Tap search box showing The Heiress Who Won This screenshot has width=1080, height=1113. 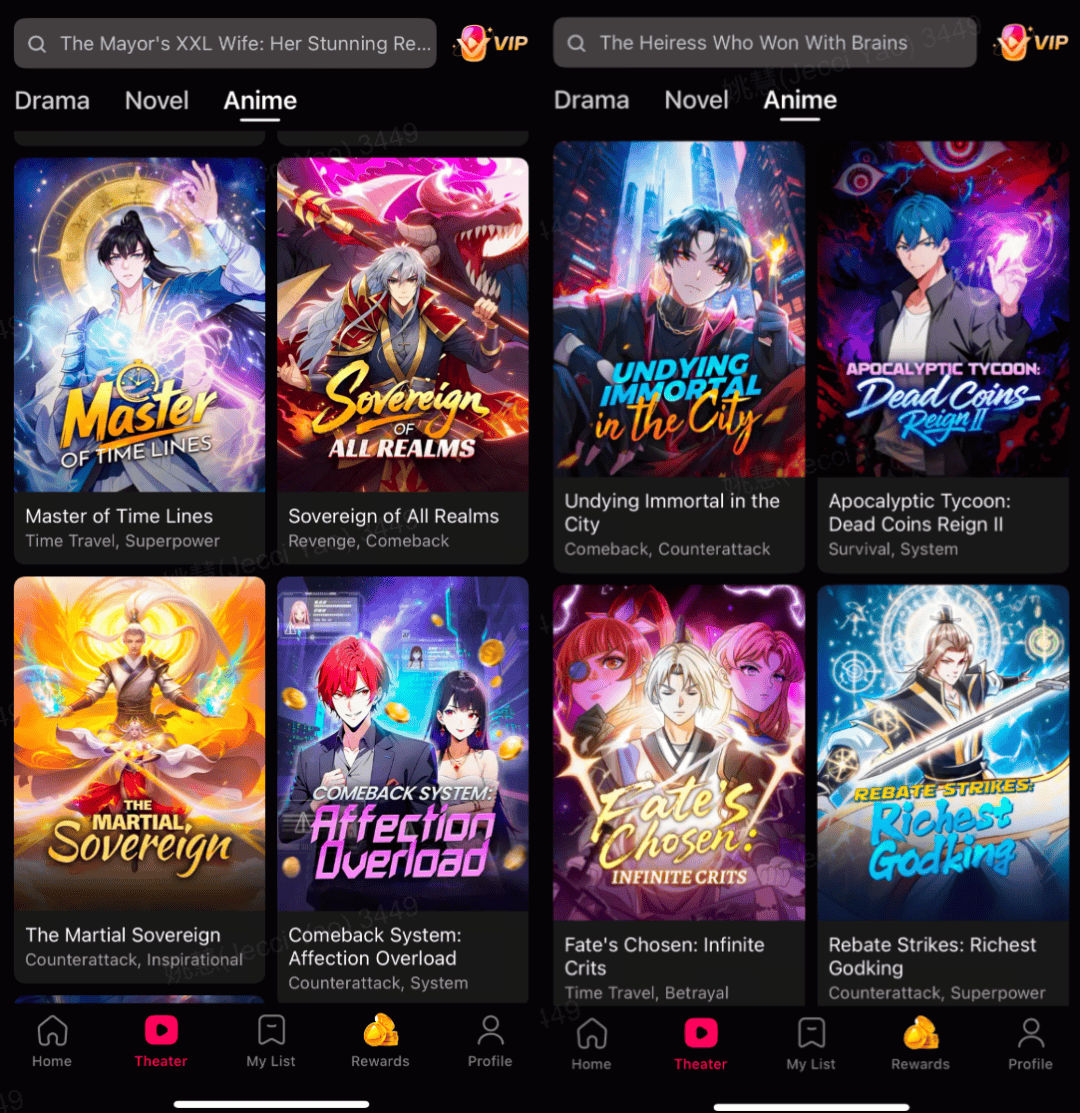coord(764,44)
